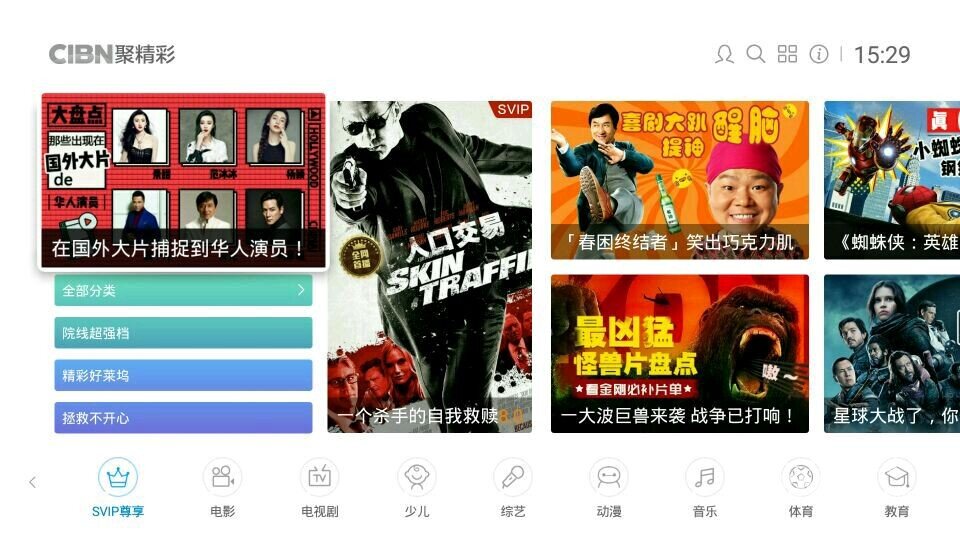Open the info icon in the header
The height and width of the screenshot is (540, 960).
coord(819,54)
